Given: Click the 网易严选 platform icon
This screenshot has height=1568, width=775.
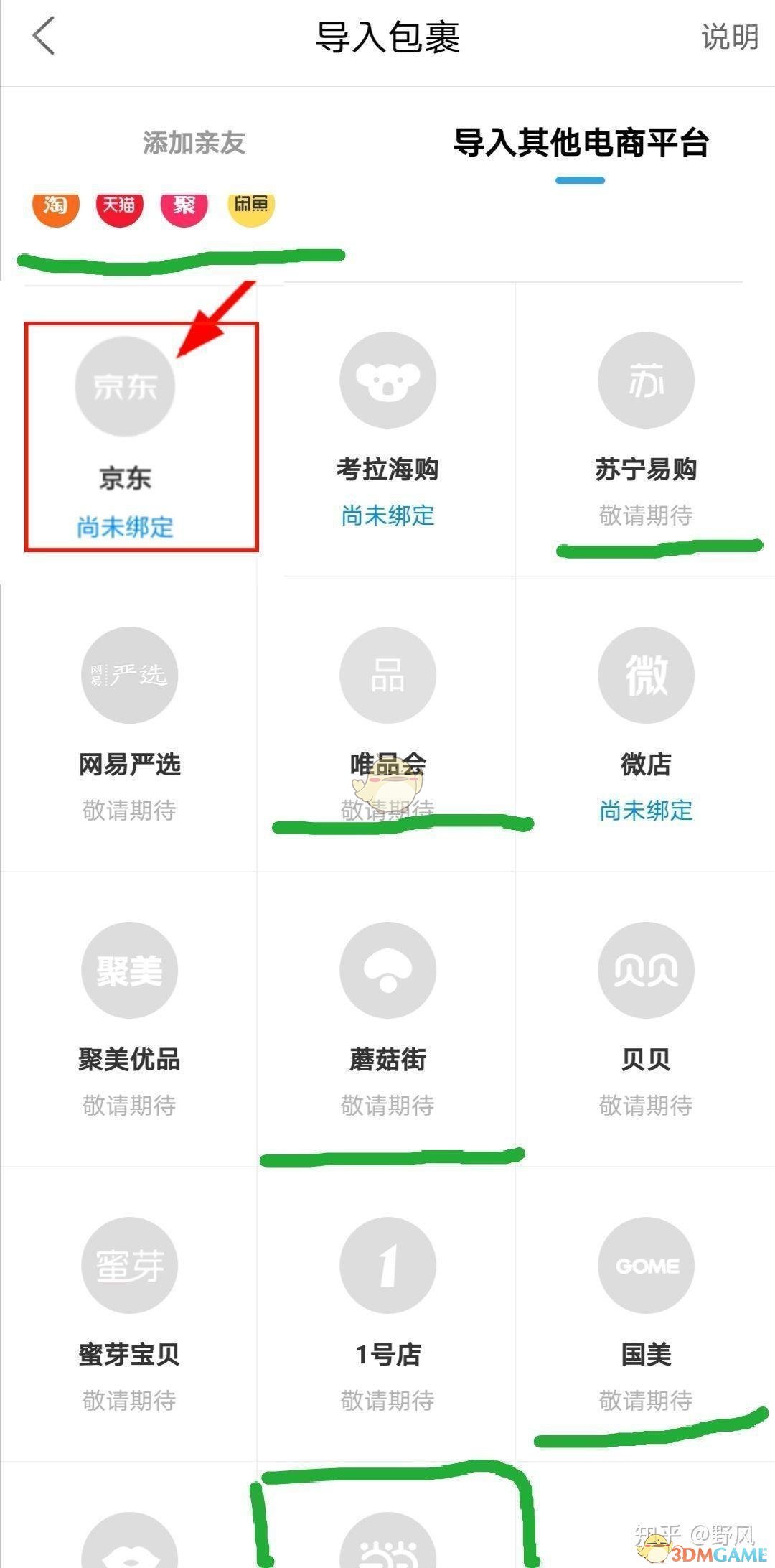Looking at the screenshot, I should coord(128,675).
